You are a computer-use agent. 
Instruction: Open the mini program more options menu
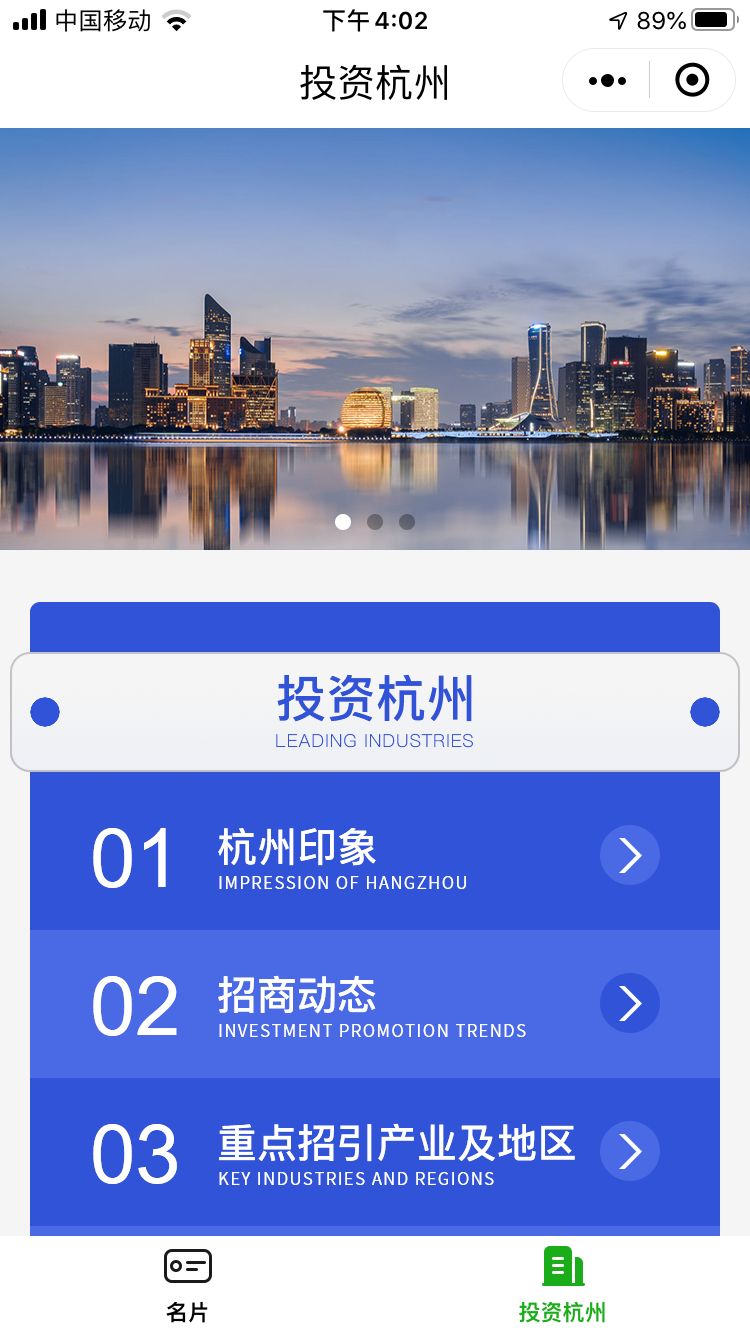[x=607, y=81]
